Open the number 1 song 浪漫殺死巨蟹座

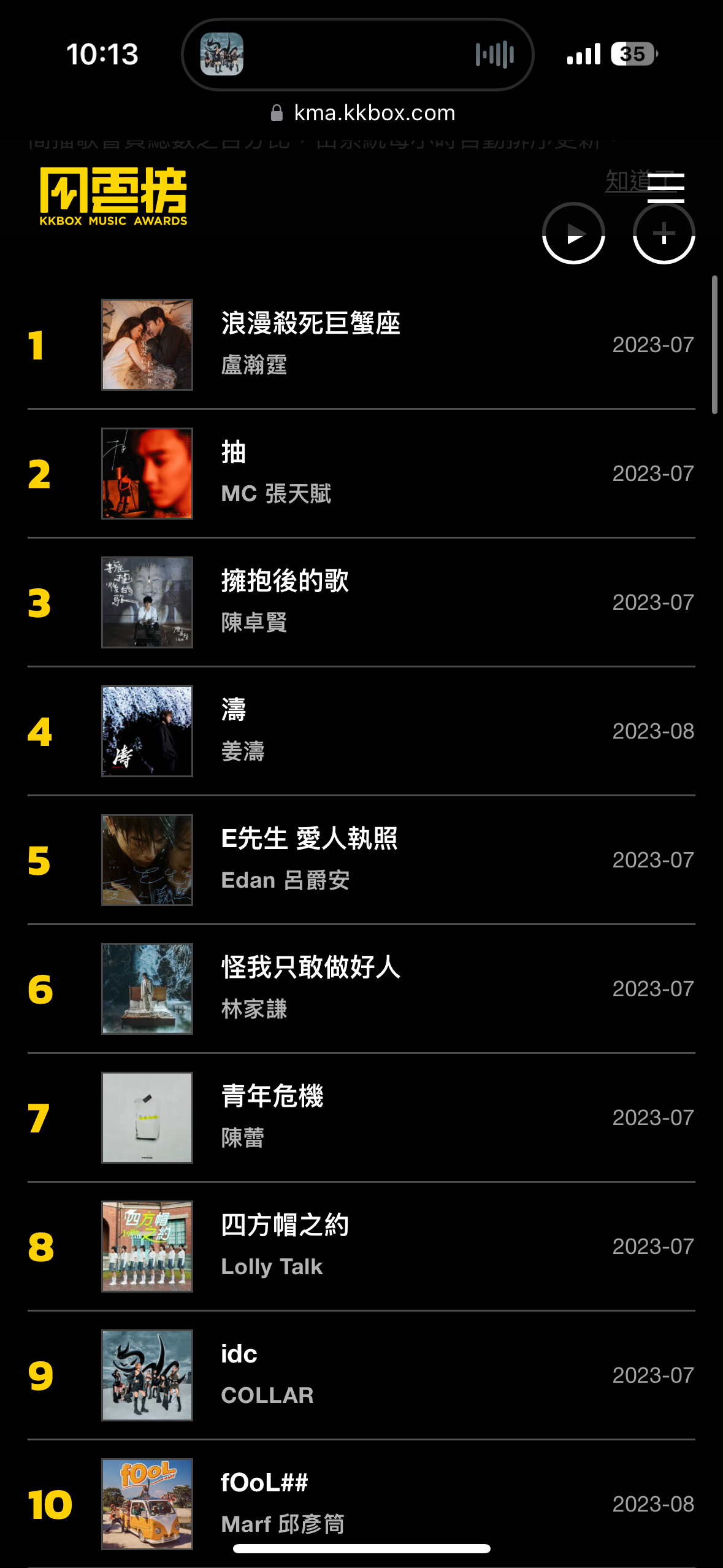click(310, 323)
